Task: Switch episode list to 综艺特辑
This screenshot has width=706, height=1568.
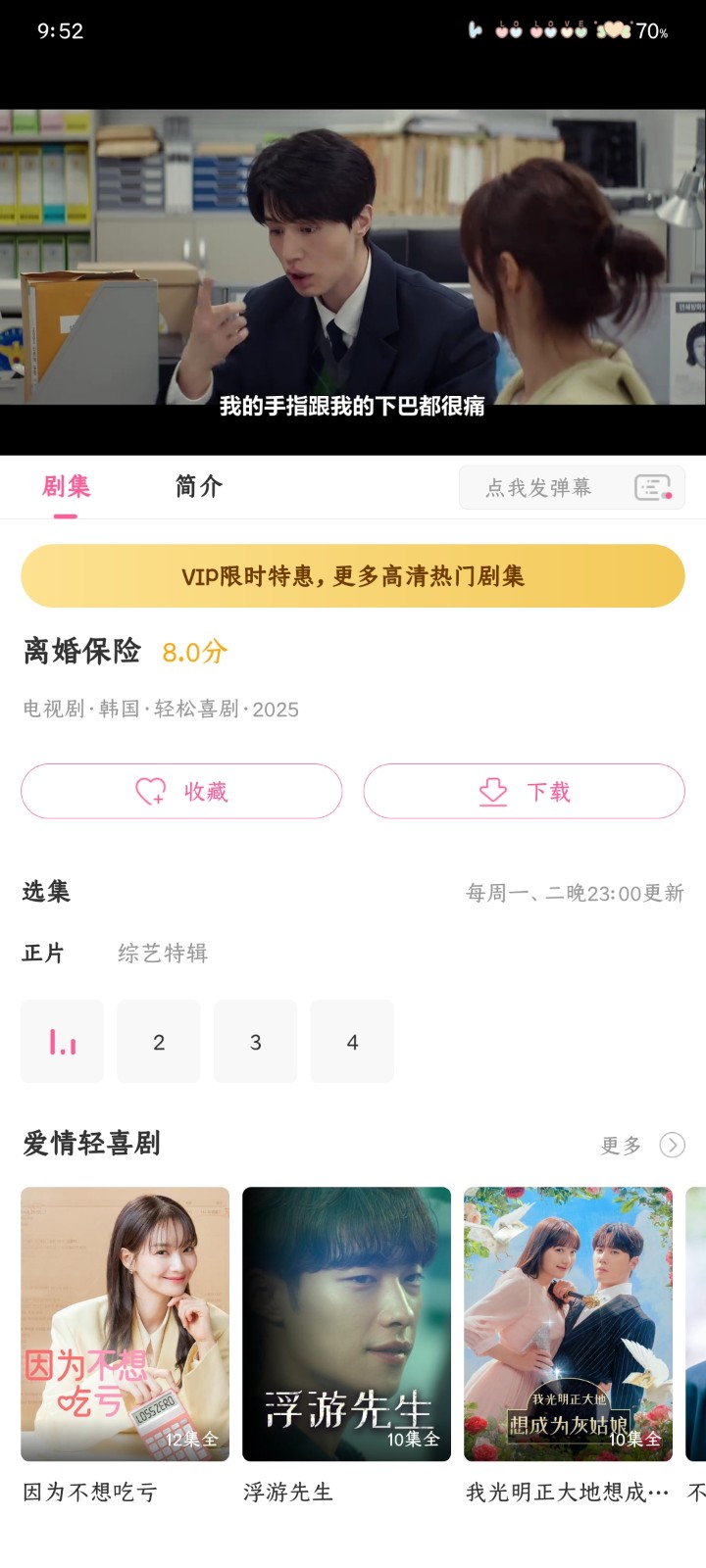Action: [160, 952]
